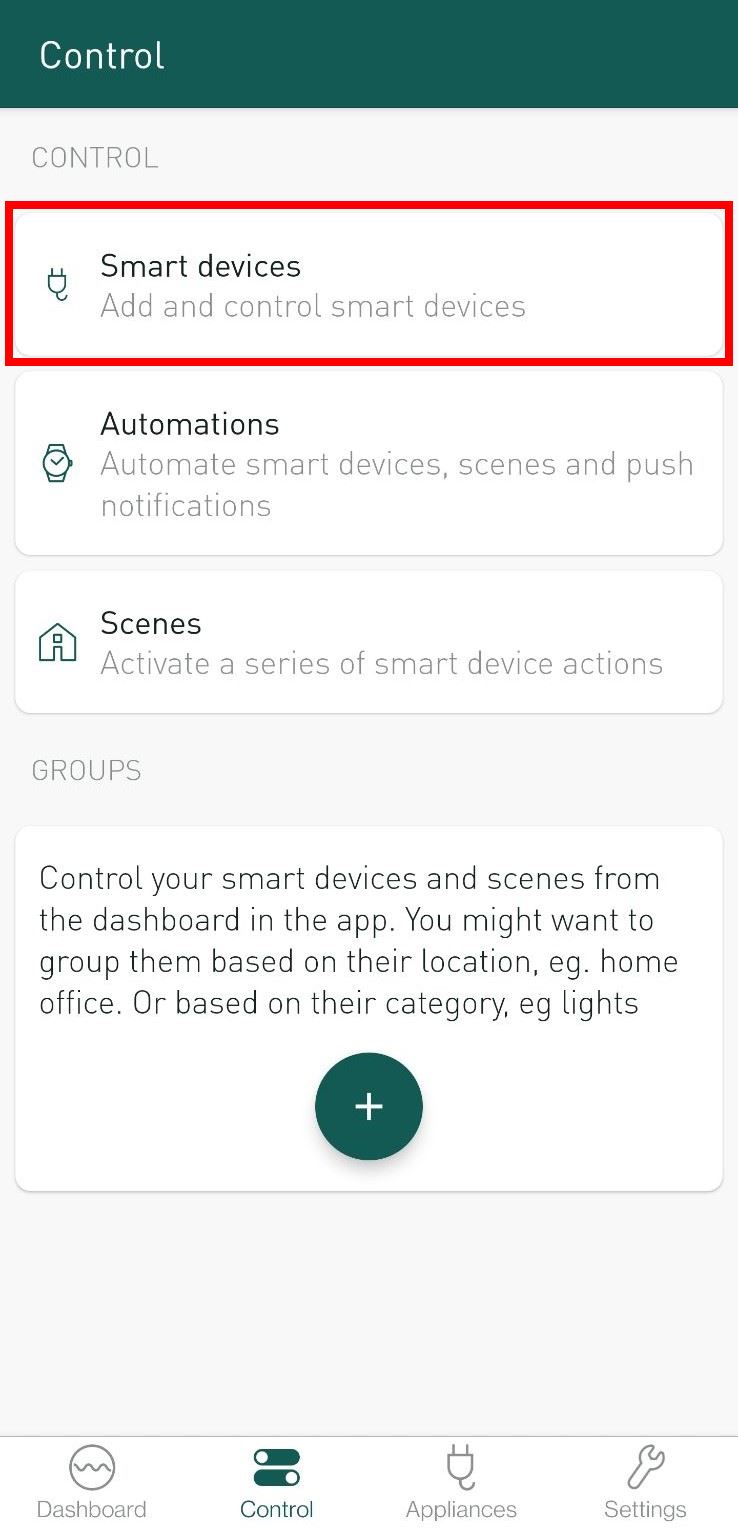This screenshot has width=738, height=1529.
Task: Open the Settings tab
Action: (645, 1483)
